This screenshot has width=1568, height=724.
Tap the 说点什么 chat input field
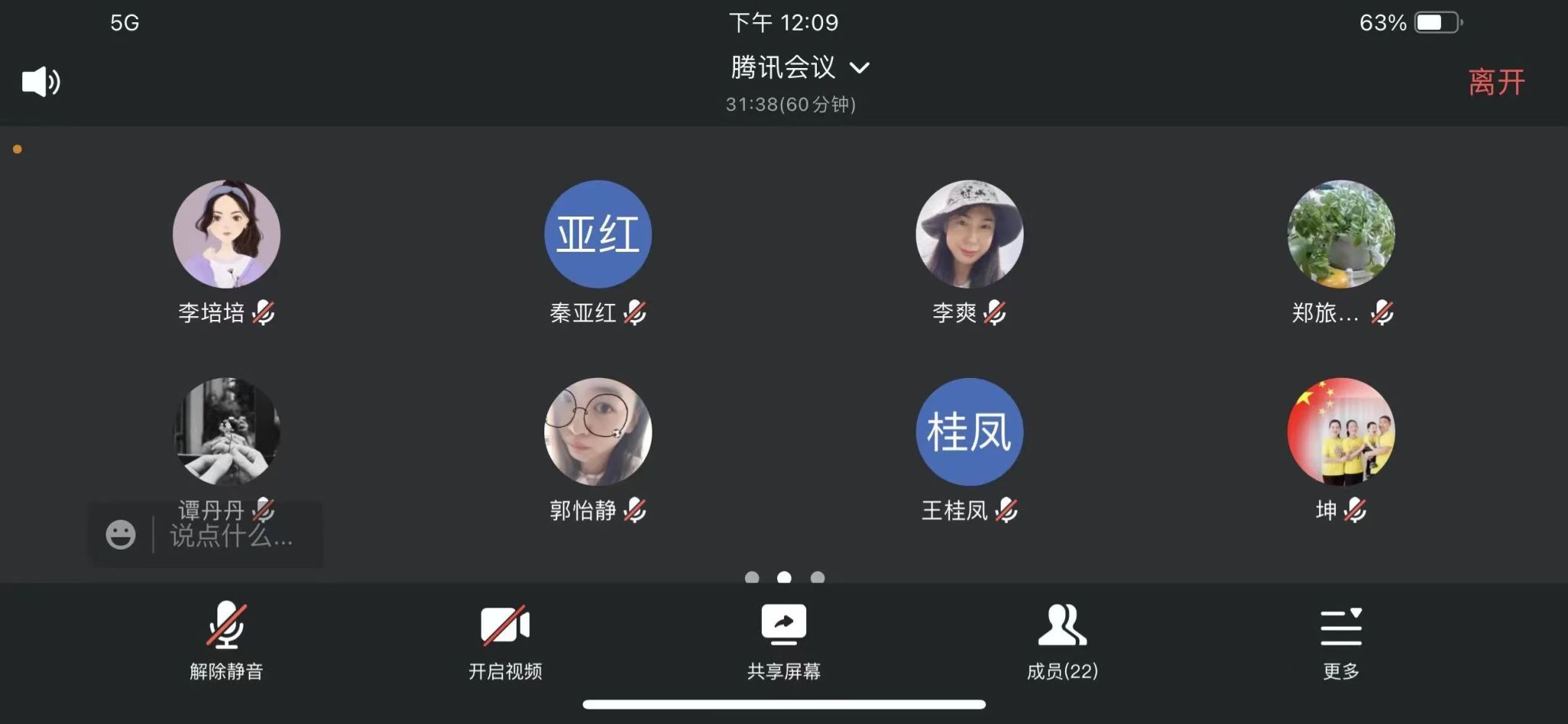[231, 535]
